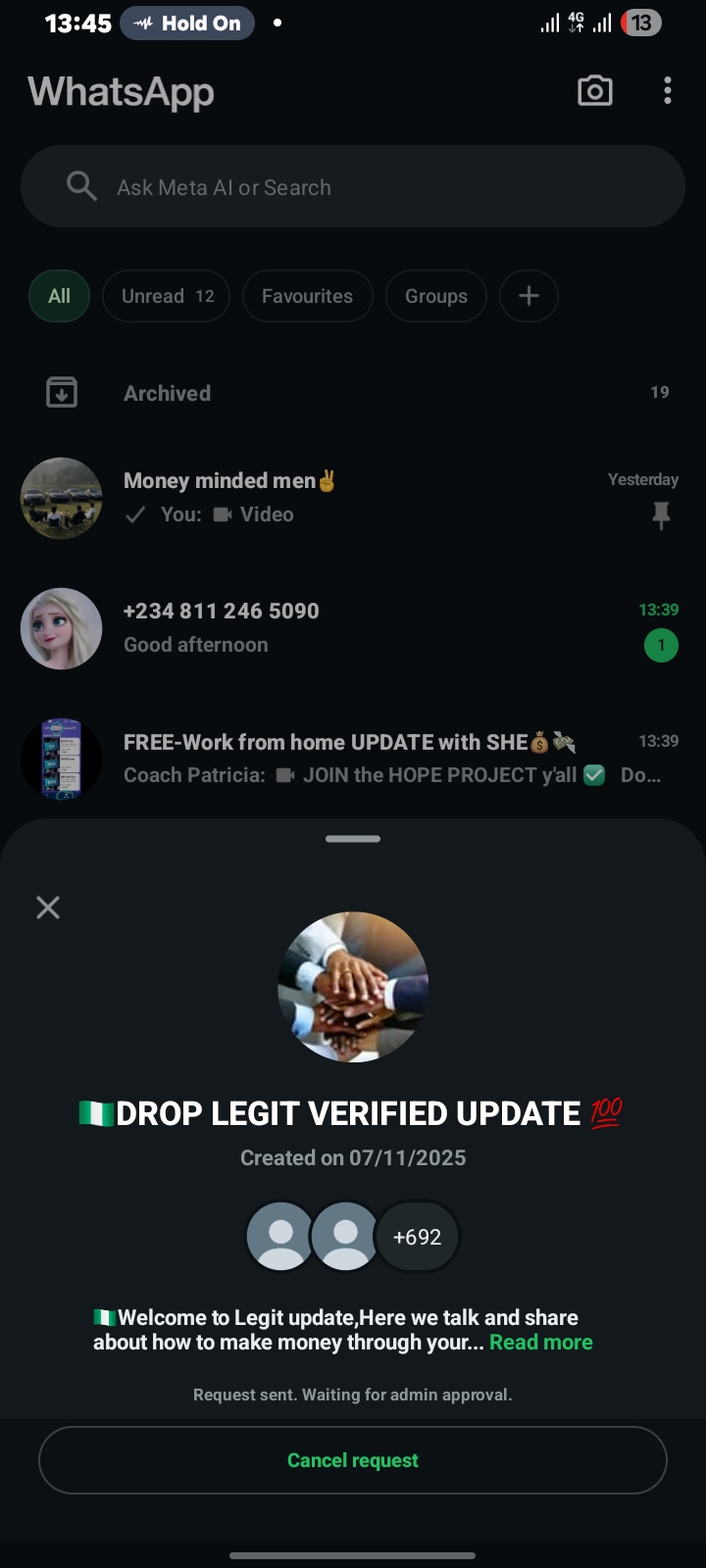Viewport: 706px width, 1568px height.
Task: Open the three-dot overflow menu
Action: coord(667,91)
